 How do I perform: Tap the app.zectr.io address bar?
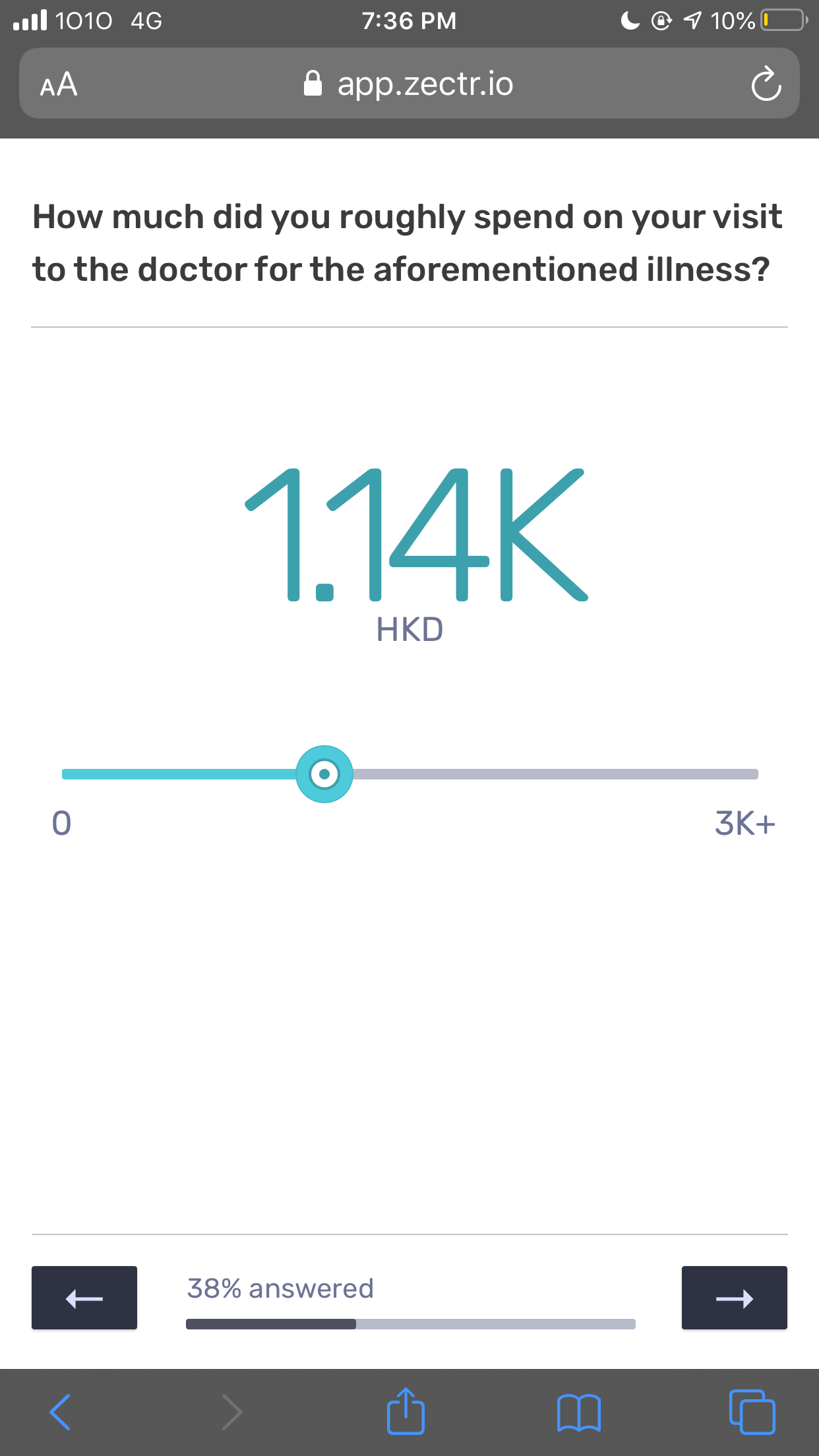click(x=409, y=84)
